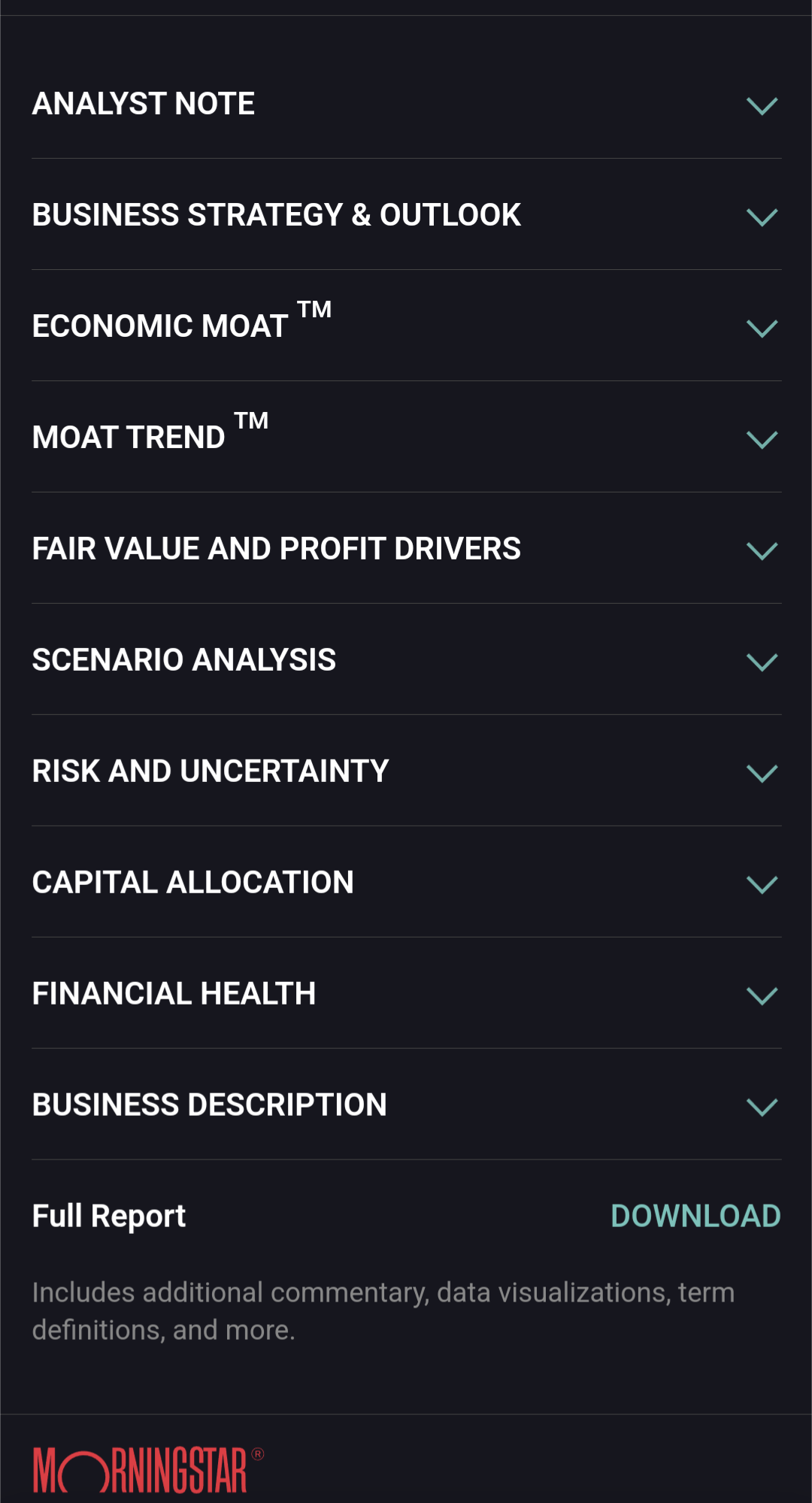812x1503 pixels.
Task: Open the Economic Moat section
Action: [761, 328]
